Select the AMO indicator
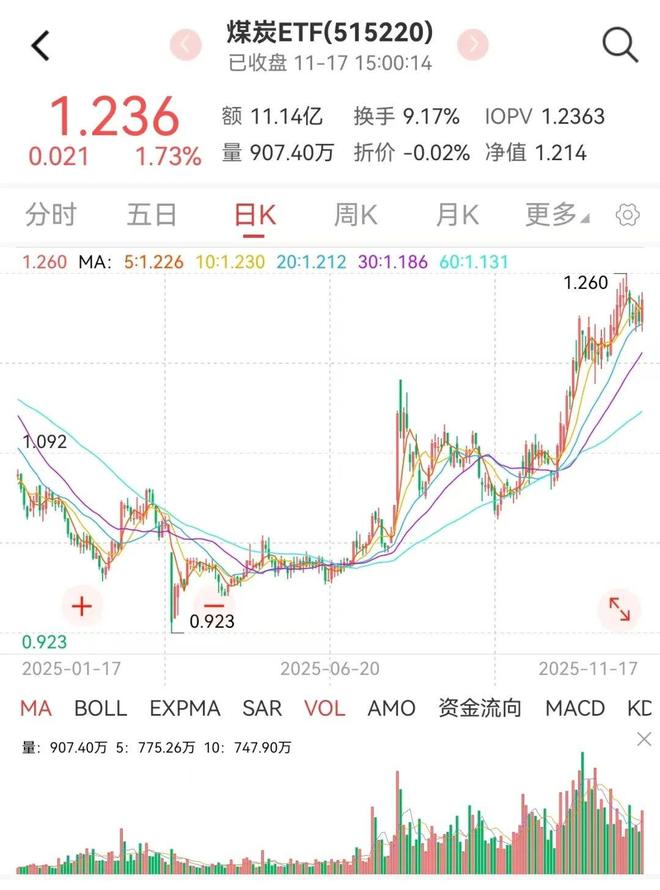Screen dimensions: 660x890 [x=391, y=708]
